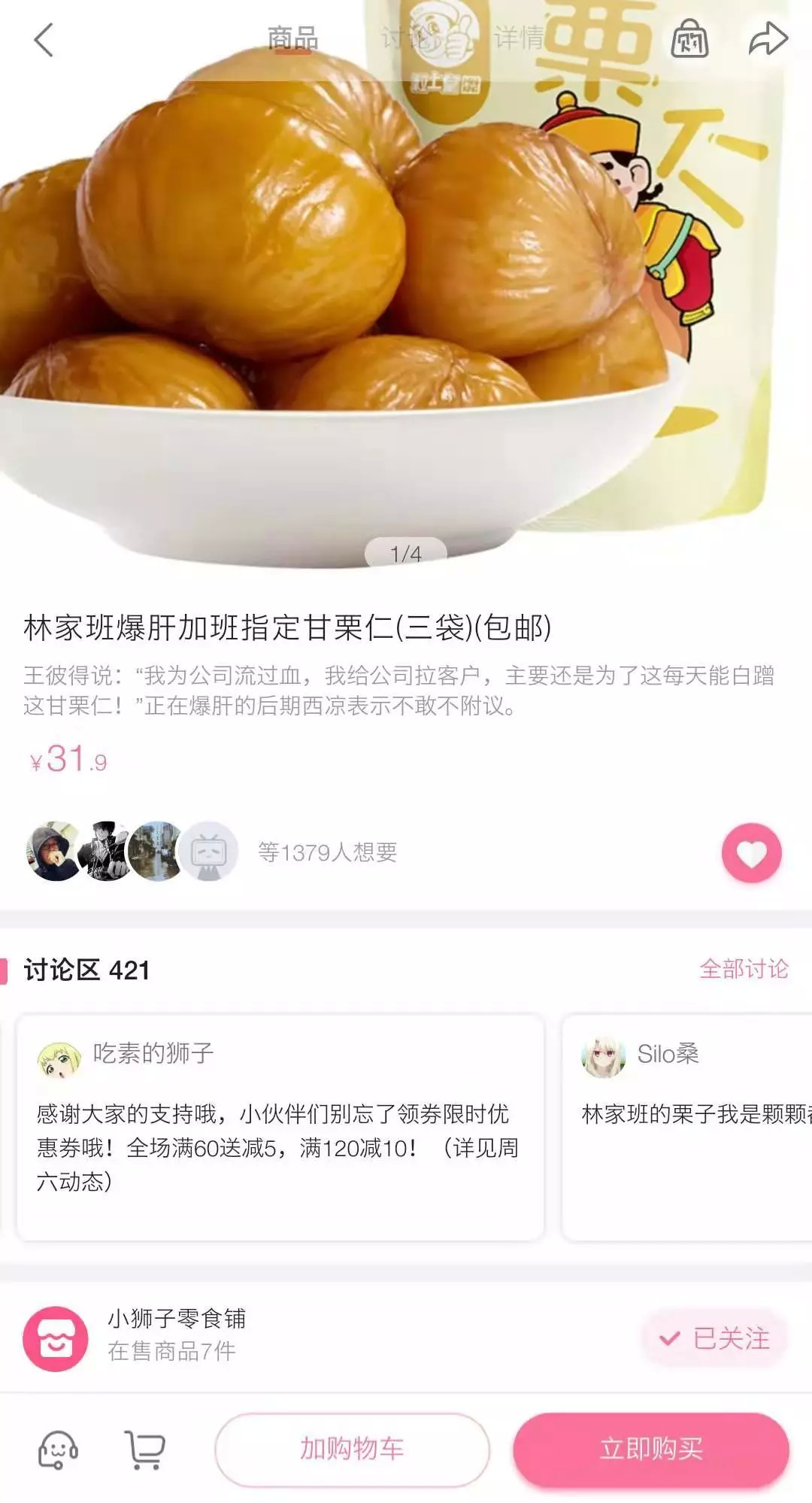Add item with 加购物车
The height and width of the screenshot is (1503, 812).
coord(352,1449)
